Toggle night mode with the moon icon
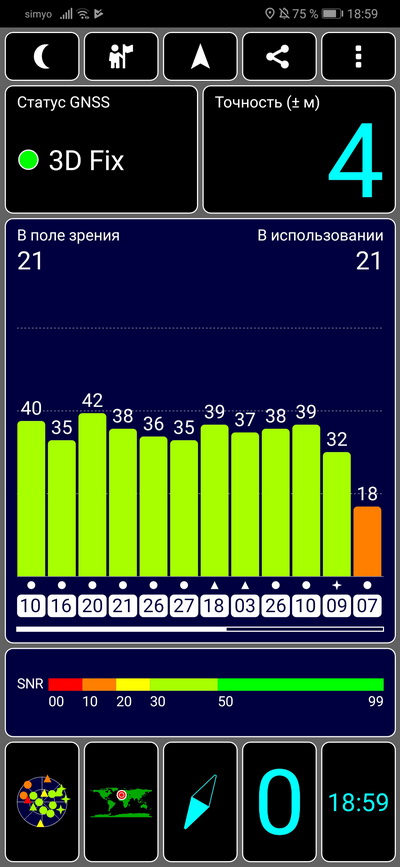 42,56
